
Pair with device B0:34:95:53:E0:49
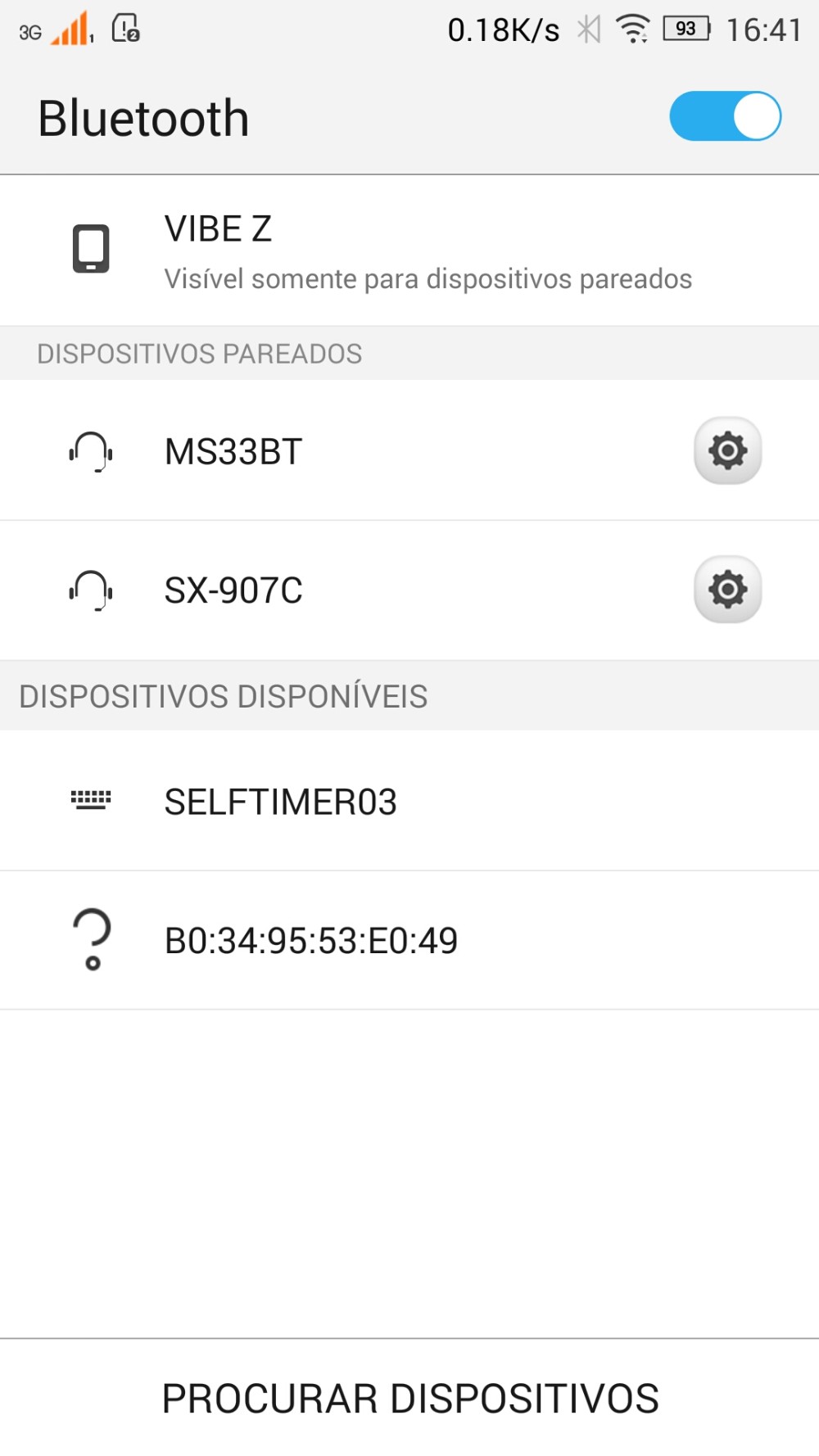409,940
